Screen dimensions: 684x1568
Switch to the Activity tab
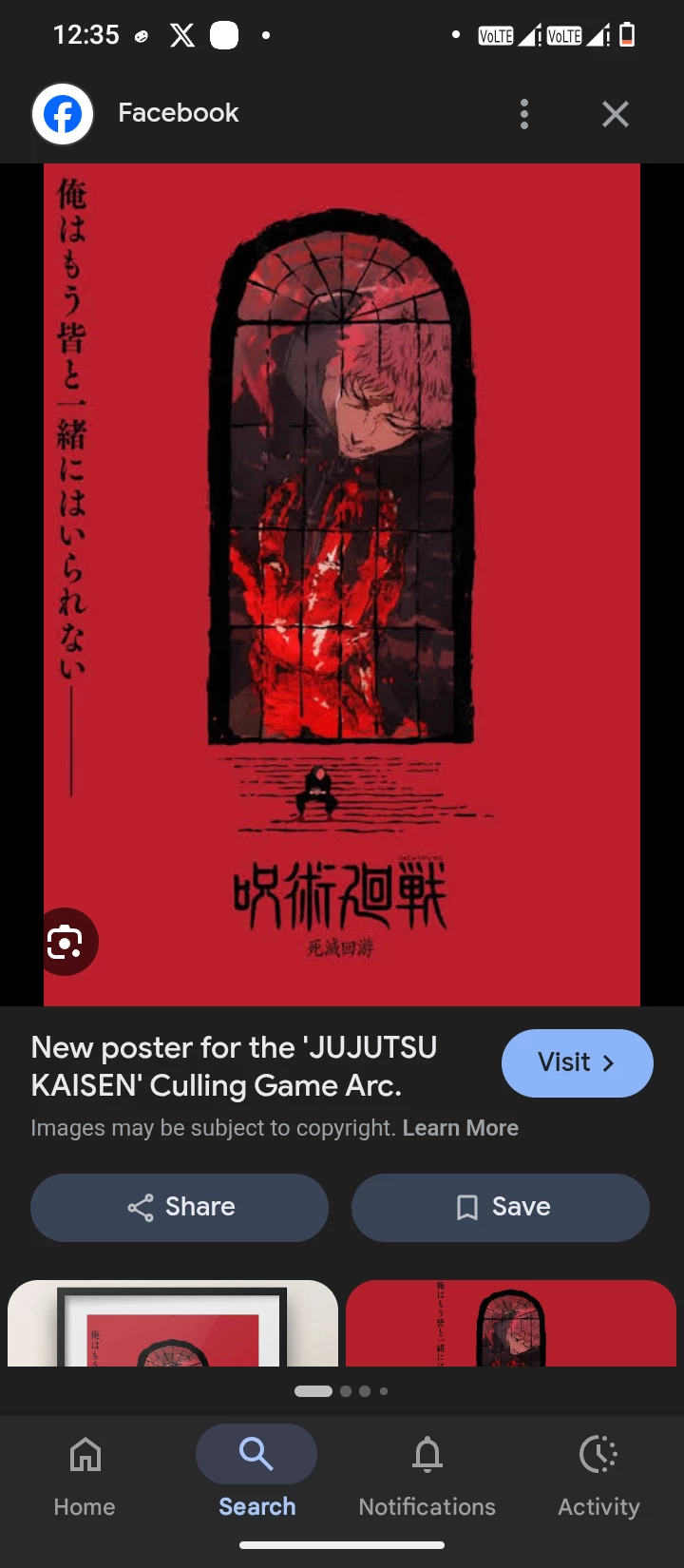(x=598, y=1473)
